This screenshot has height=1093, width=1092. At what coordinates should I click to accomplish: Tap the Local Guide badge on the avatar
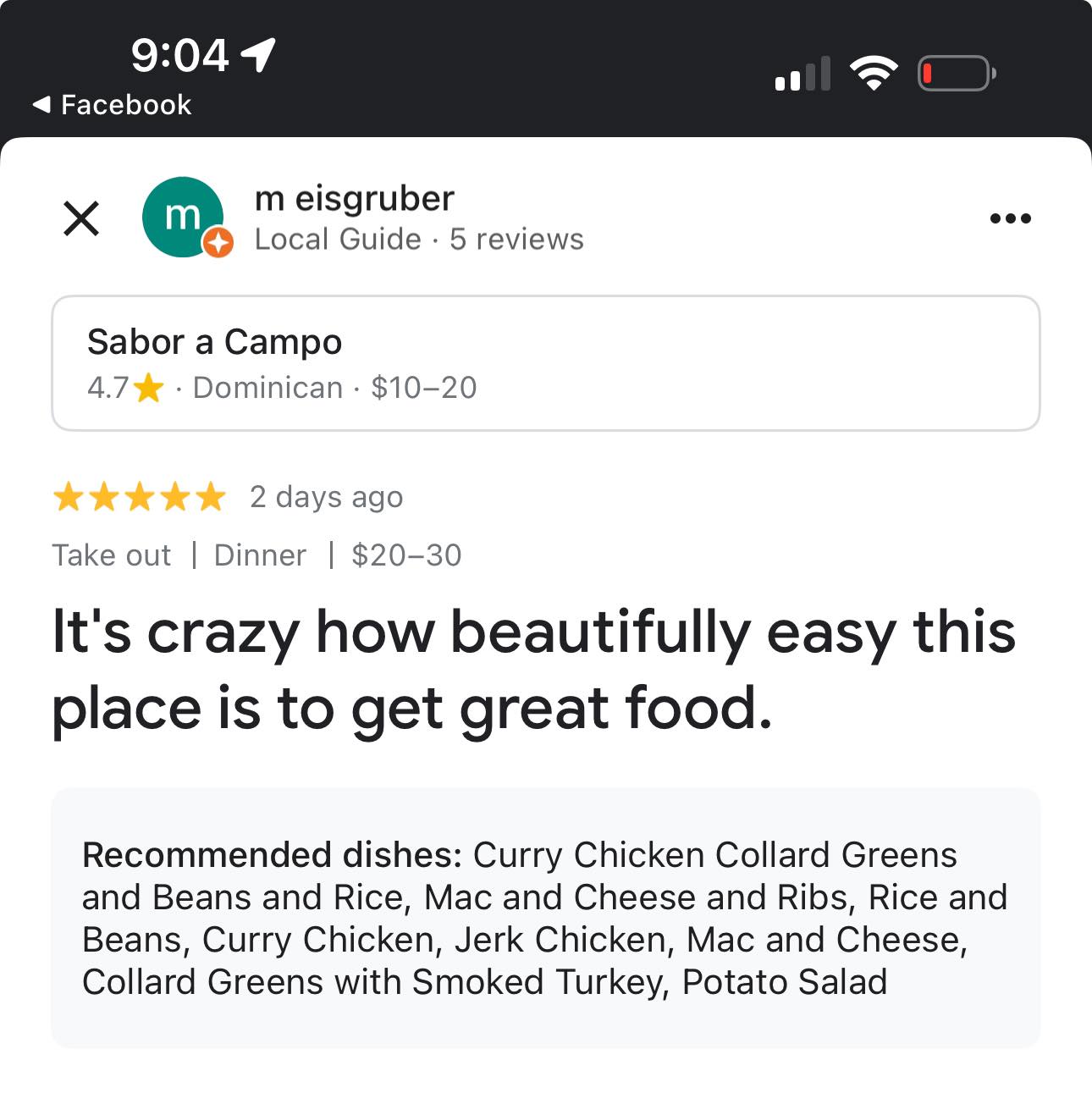[x=218, y=244]
